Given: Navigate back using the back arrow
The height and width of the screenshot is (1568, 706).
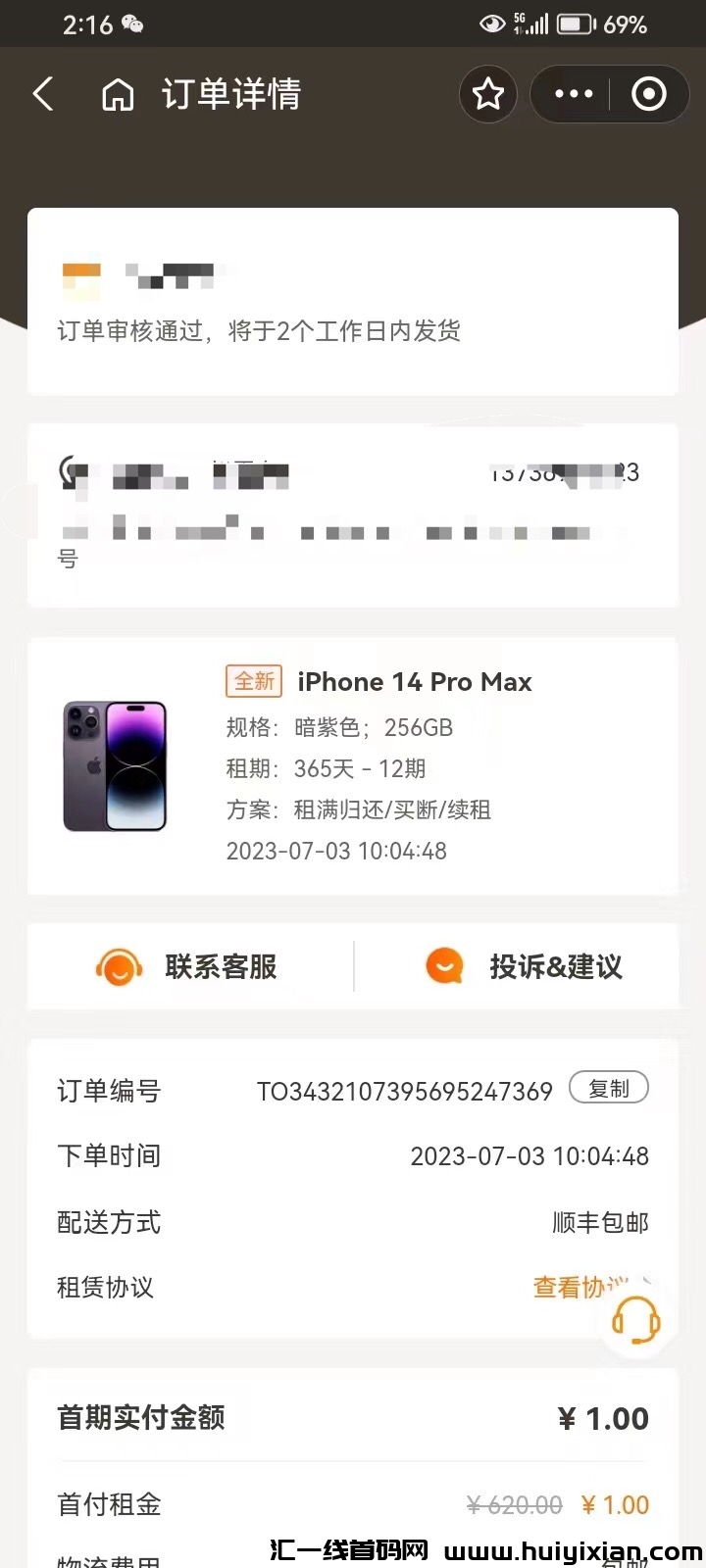Looking at the screenshot, I should pyautogui.click(x=42, y=93).
